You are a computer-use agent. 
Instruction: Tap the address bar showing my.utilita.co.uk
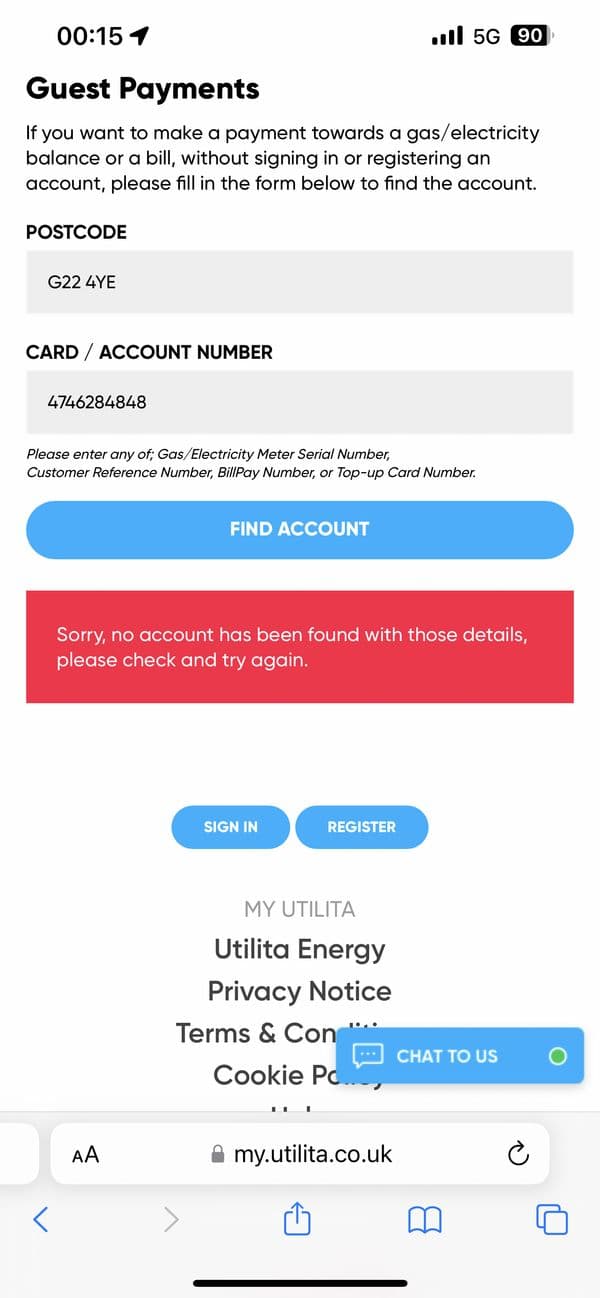click(310, 1154)
